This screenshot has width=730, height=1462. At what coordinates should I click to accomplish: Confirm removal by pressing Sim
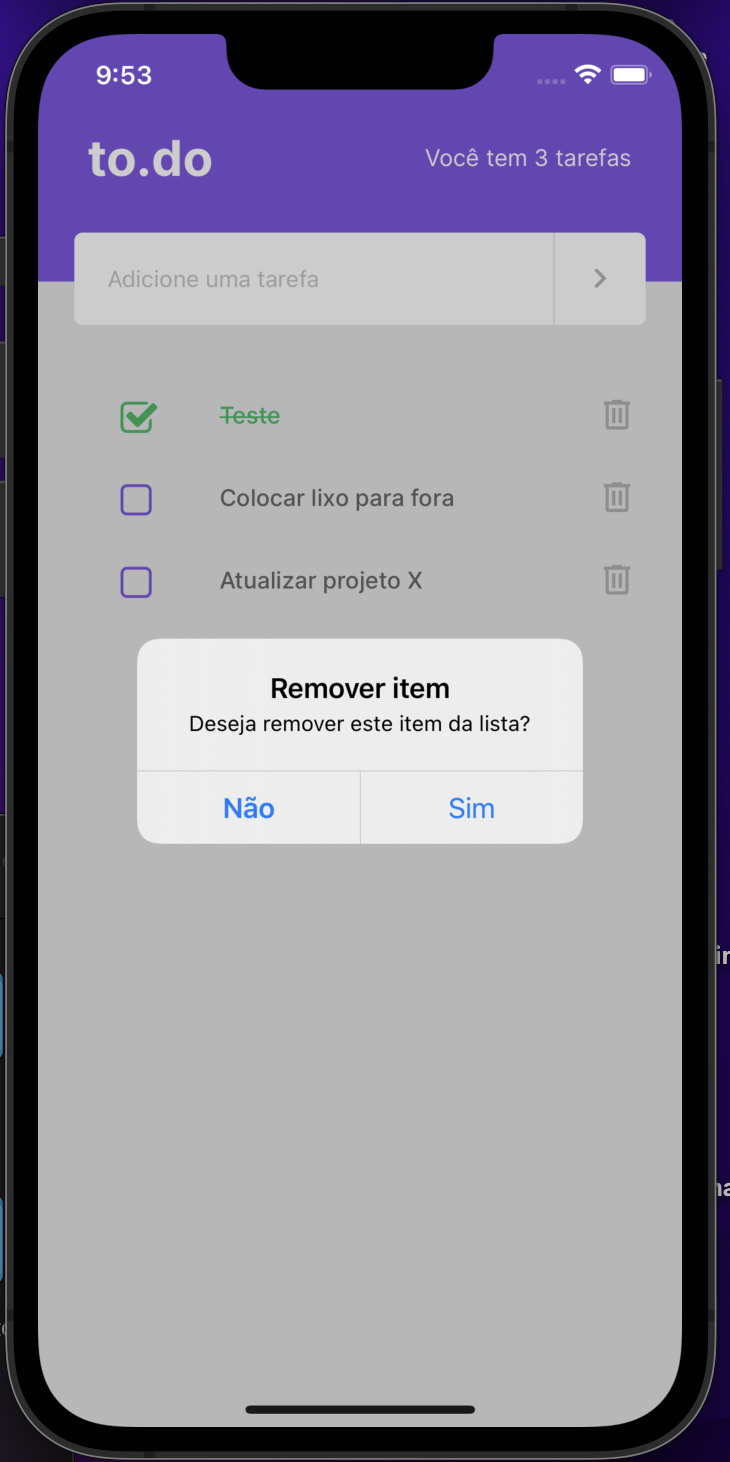[x=471, y=807]
